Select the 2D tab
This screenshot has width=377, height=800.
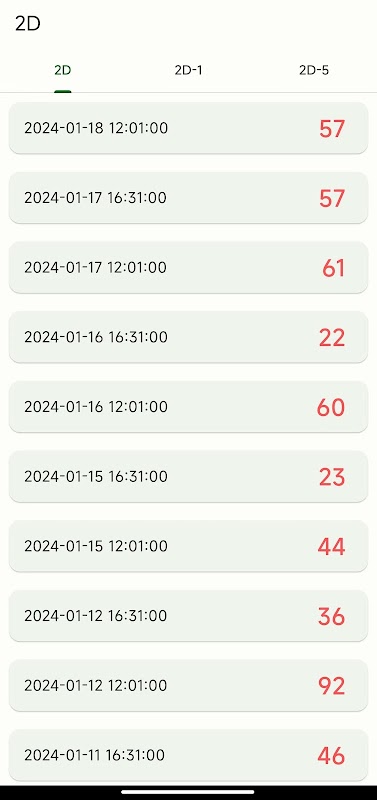[63, 70]
